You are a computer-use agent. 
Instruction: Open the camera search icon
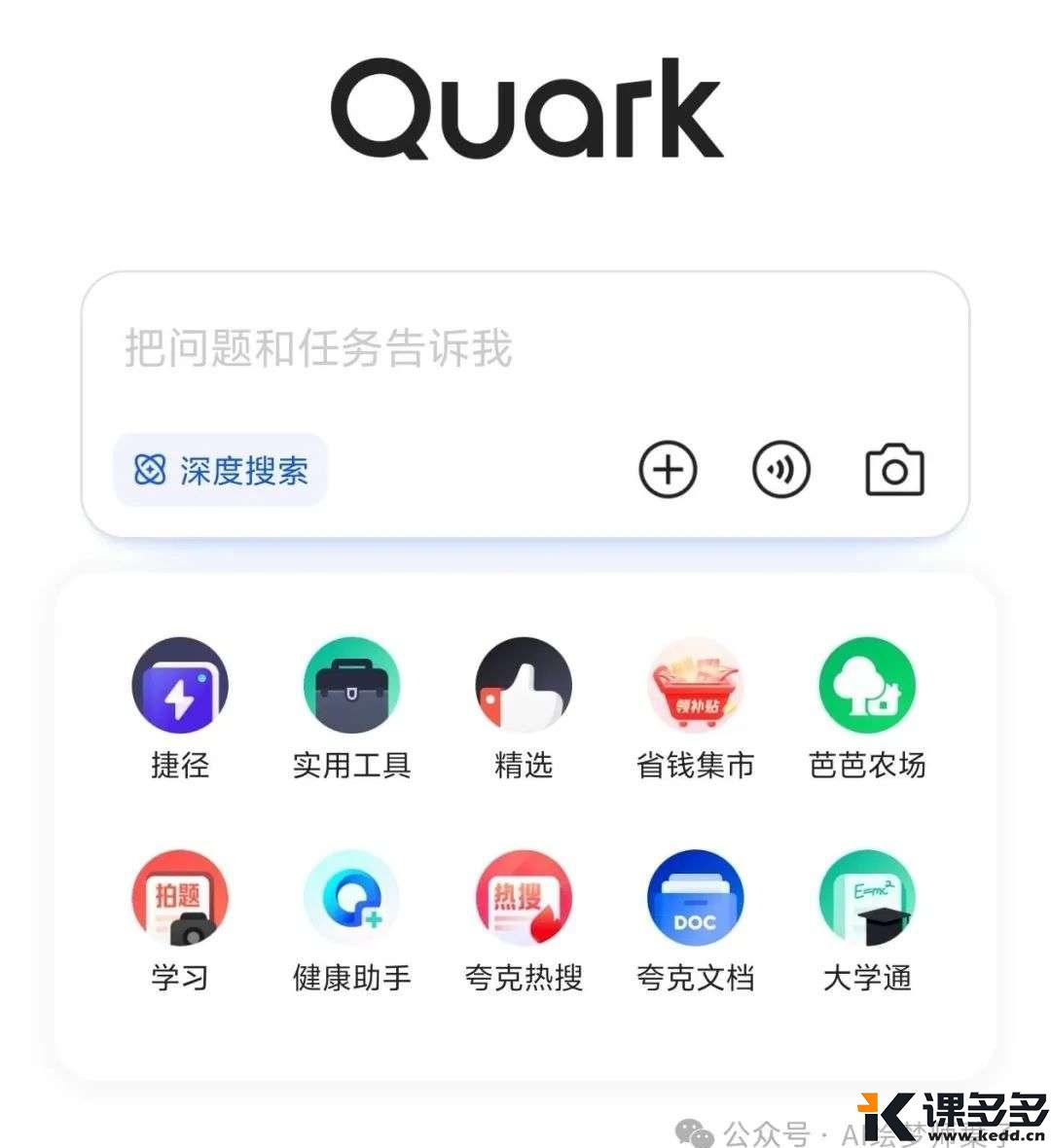pos(894,470)
